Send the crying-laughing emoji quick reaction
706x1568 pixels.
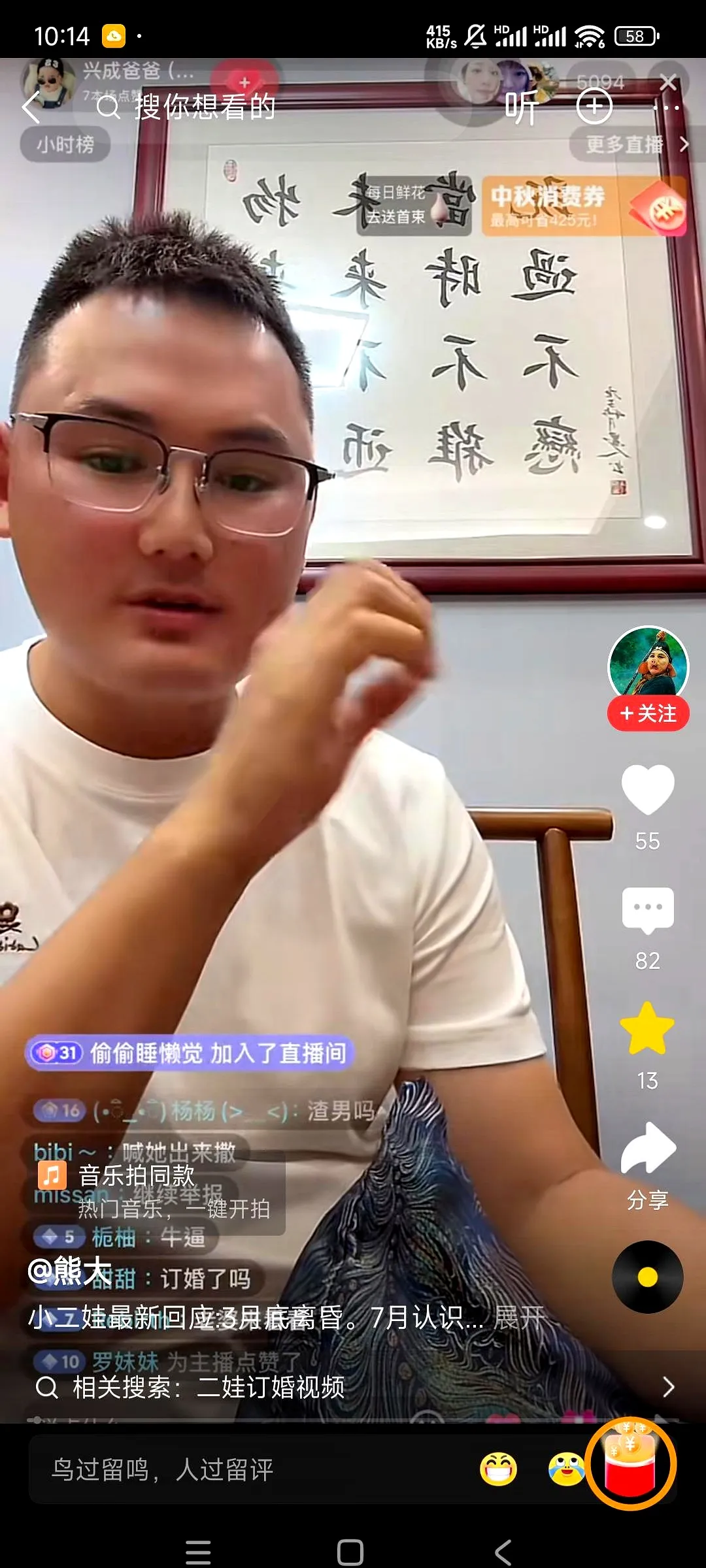pos(566,1470)
